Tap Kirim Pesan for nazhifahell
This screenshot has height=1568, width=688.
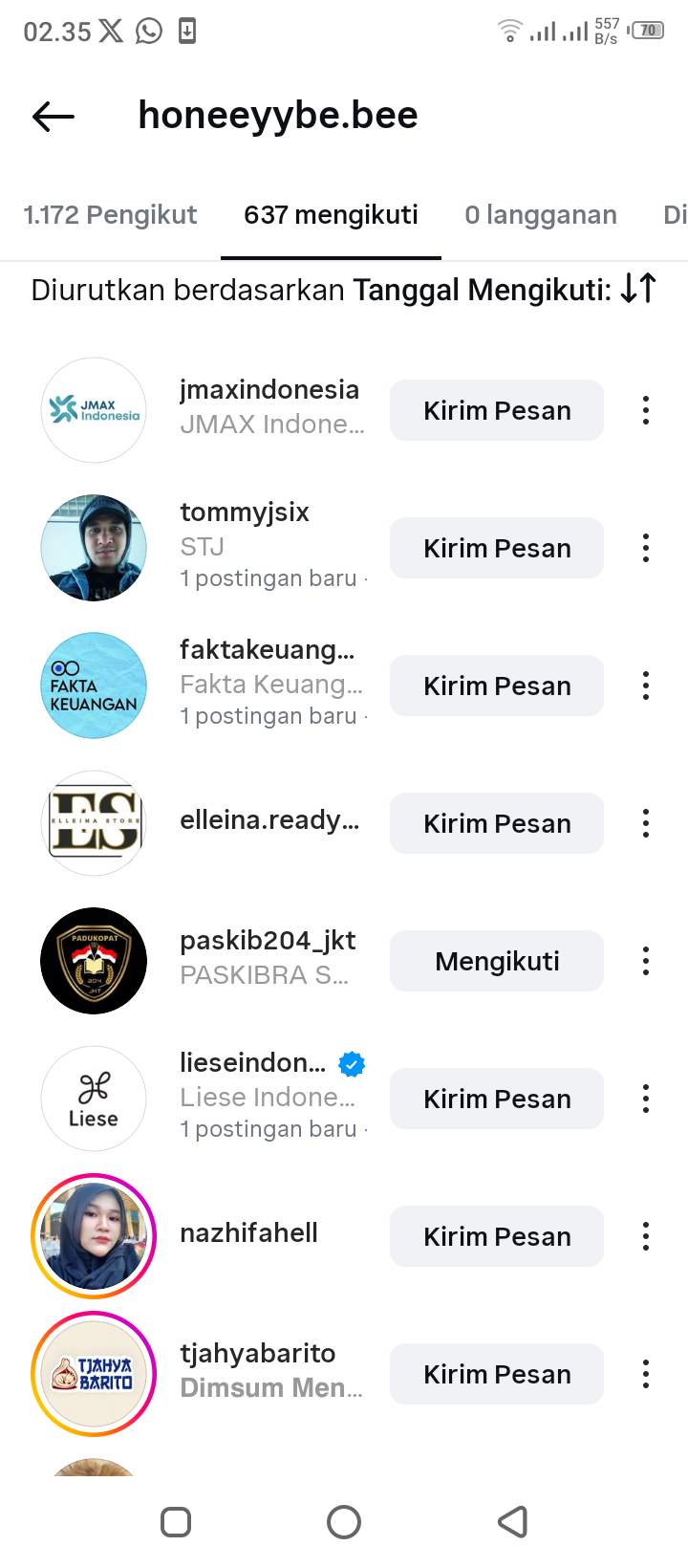tap(497, 1237)
